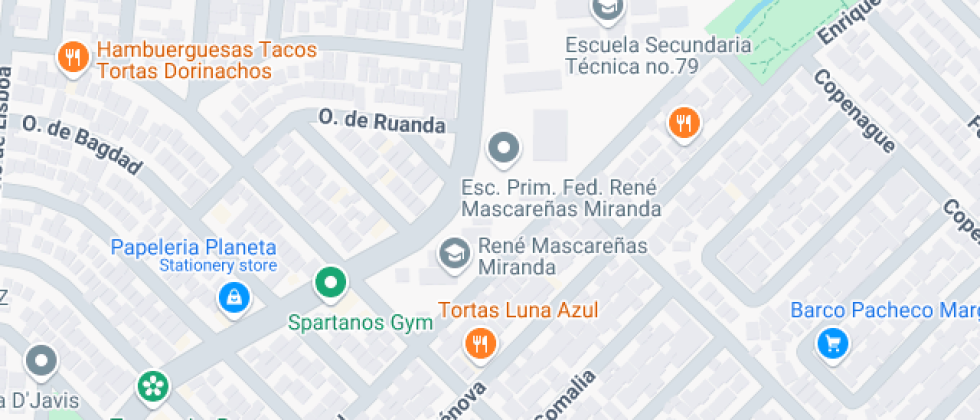This screenshot has height=420, width=980.
Task: Open Hamburguesas Tacos Tortas Dorinachos restaurant pin
Action: (71, 58)
